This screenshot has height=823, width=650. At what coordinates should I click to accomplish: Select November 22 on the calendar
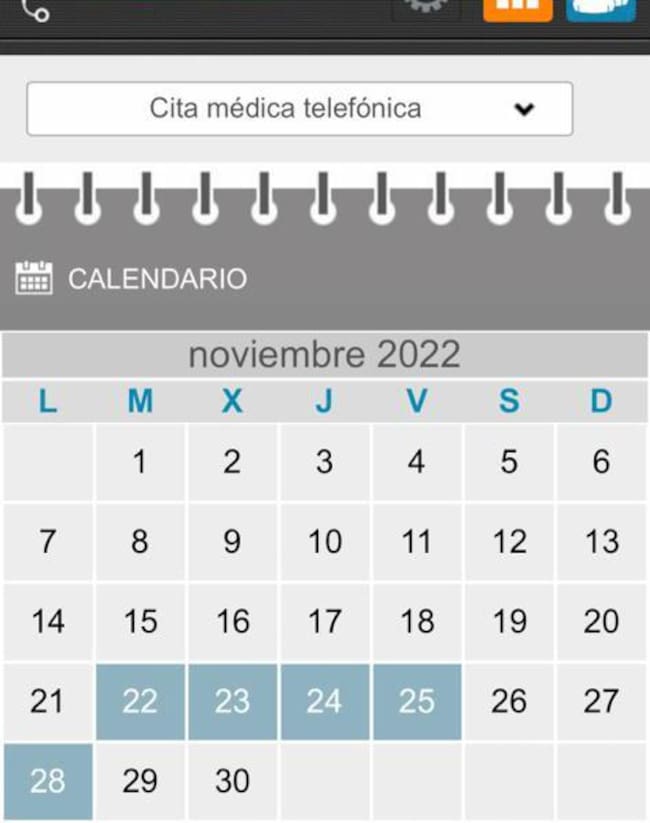pyautogui.click(x=140, y=701)
